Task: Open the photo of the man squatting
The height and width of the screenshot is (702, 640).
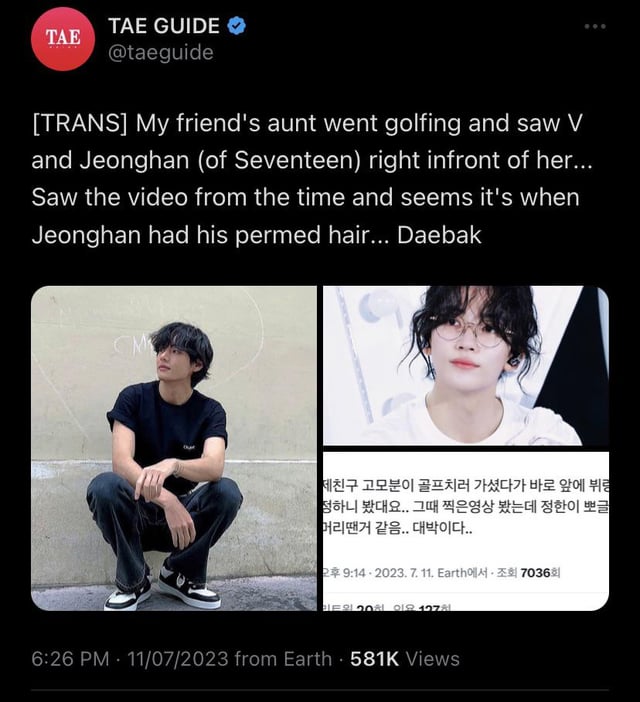Action: (174, 448)
